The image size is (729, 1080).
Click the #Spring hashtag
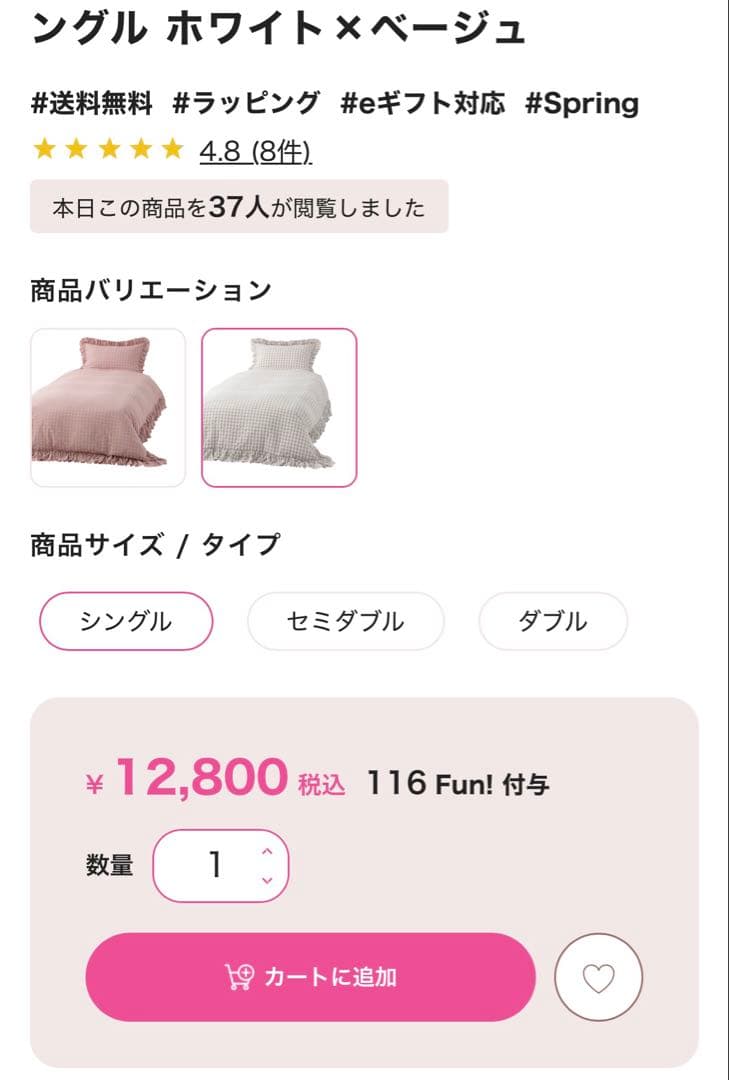(585, 101)
